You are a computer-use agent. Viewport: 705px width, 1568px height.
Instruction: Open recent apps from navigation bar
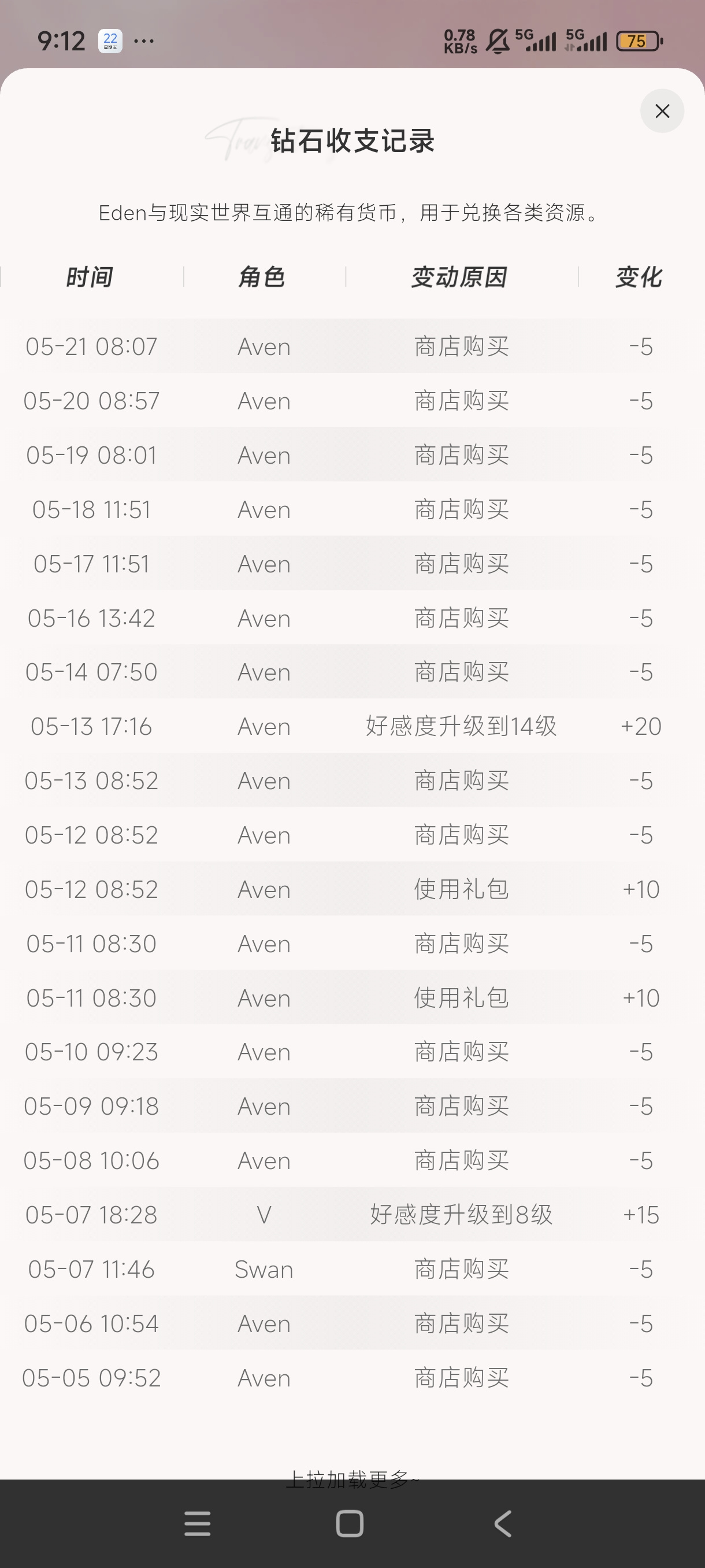click(x=197, y=1523)
